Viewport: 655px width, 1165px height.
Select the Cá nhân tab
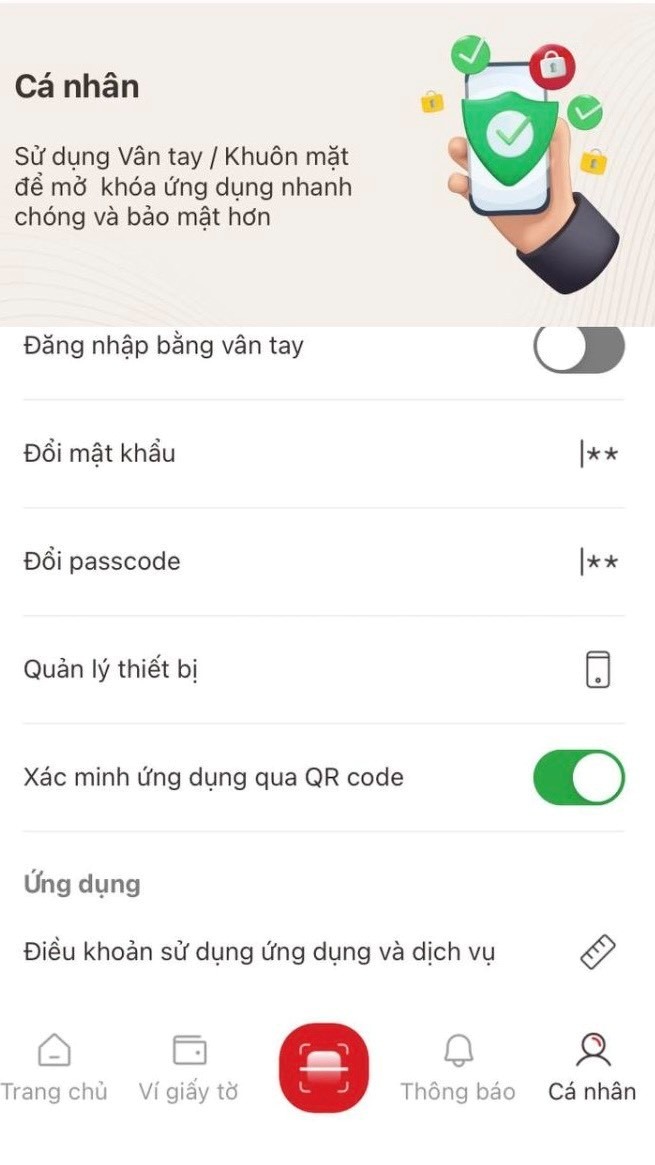click(592, 1068)
